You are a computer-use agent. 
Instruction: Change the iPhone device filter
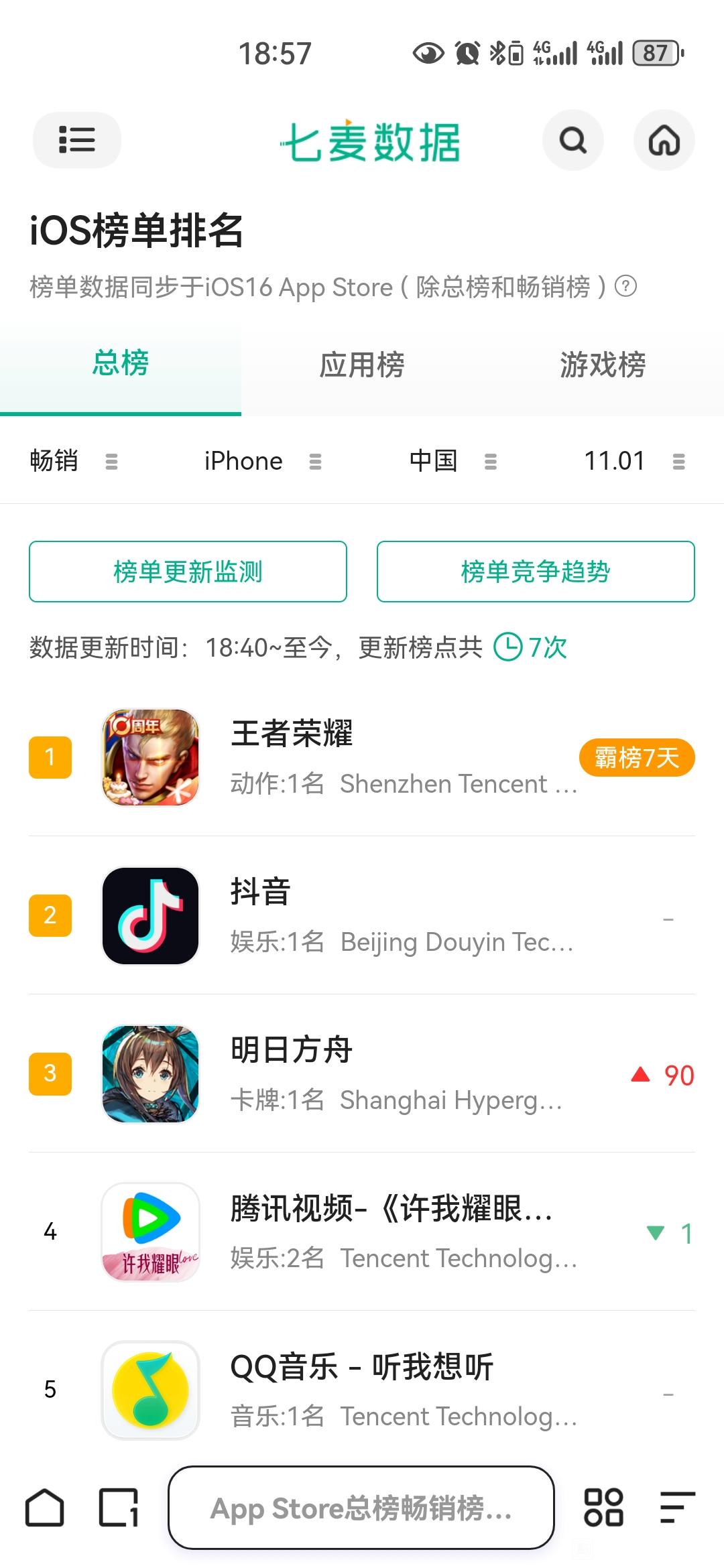[263, 461]
